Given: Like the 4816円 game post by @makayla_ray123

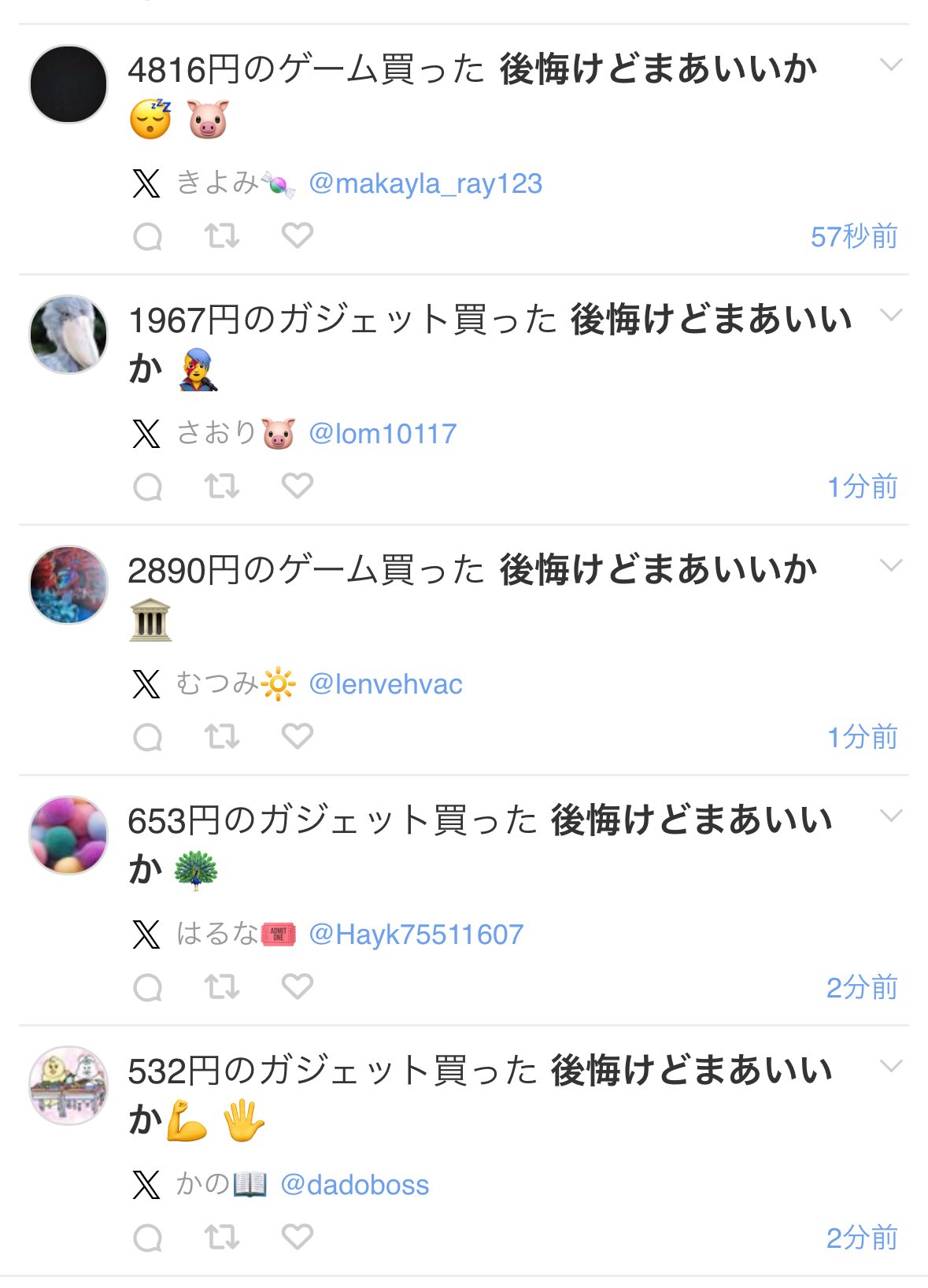Looking at the screenshot, I should (x=298, y=235).
